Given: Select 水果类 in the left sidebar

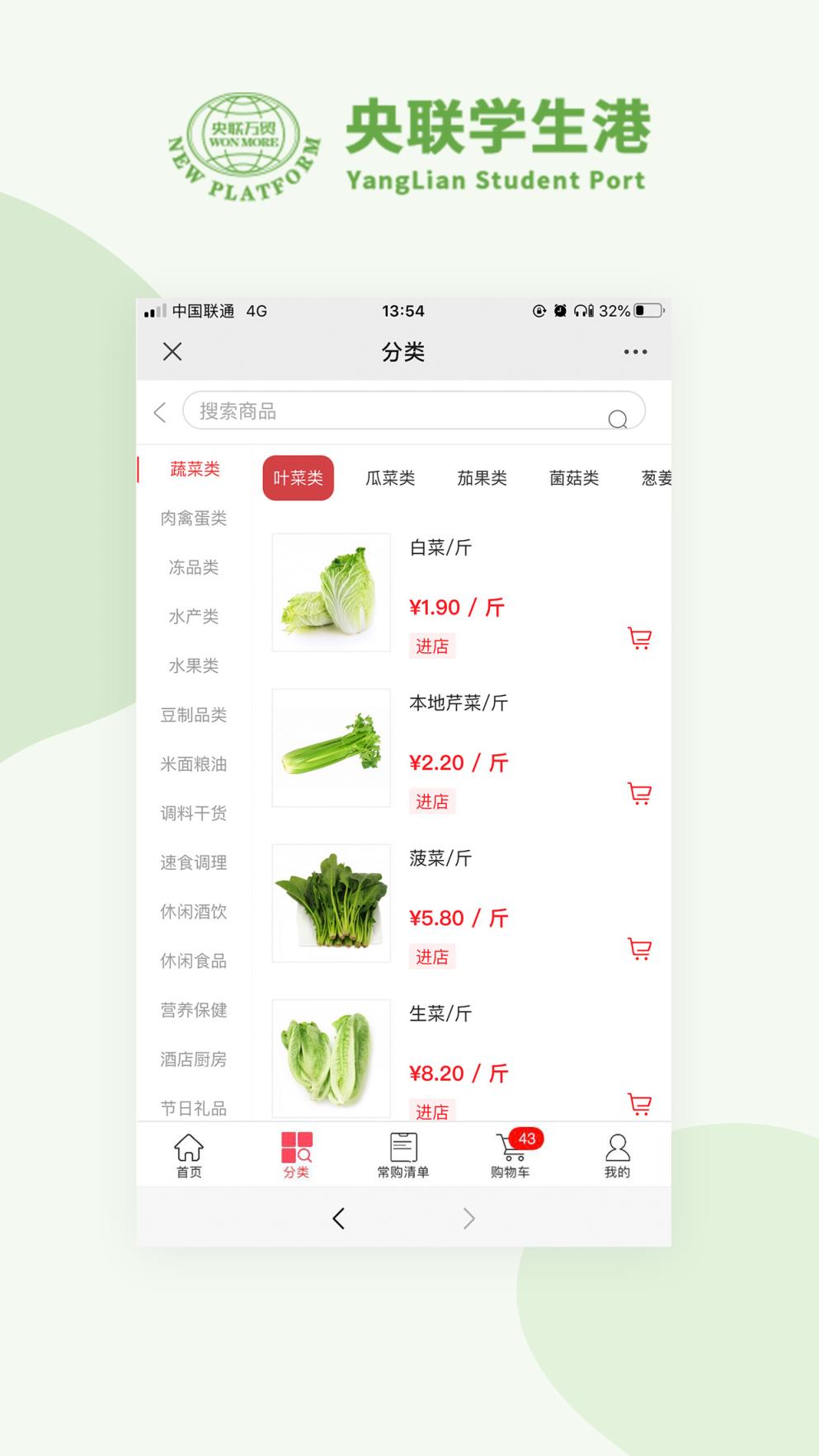Looking at the screenshot, I should (195, 665).
